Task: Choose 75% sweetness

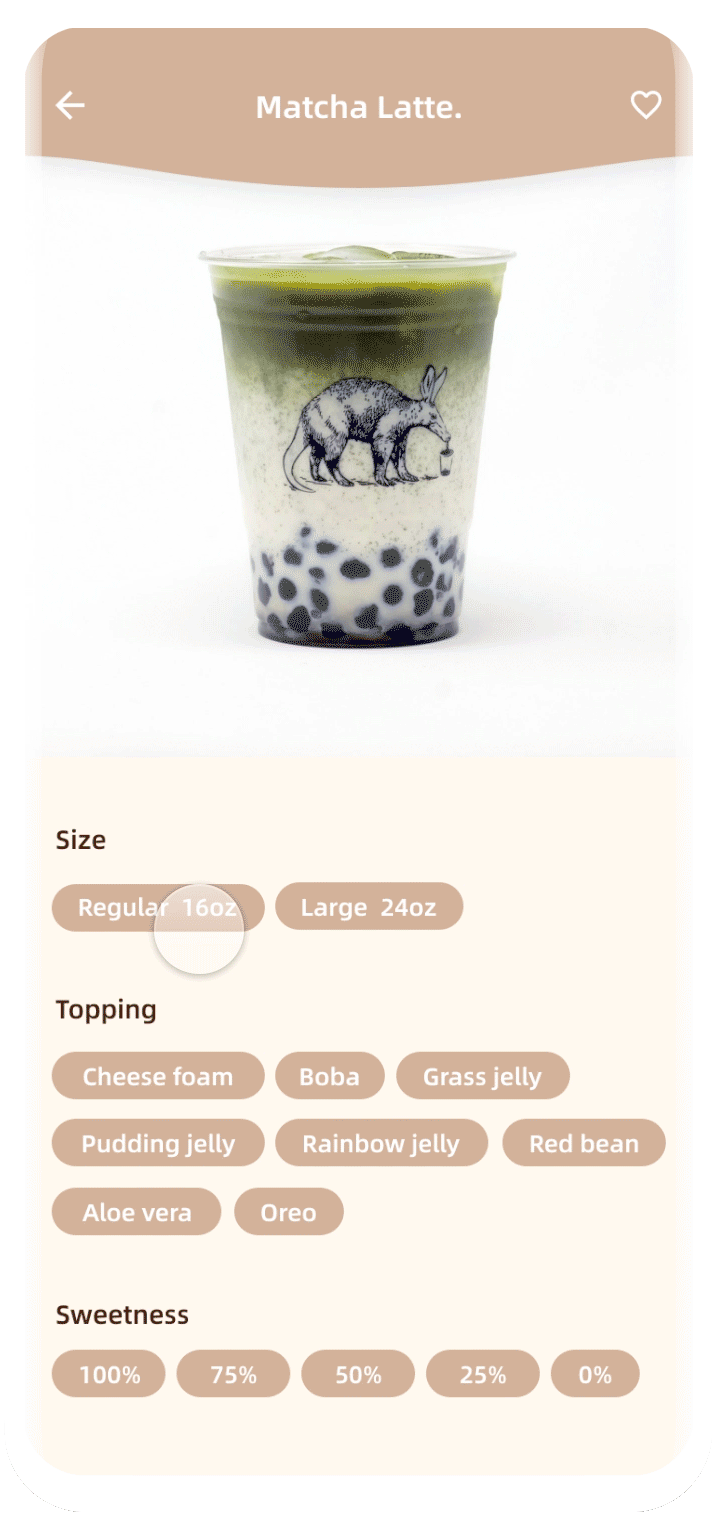Action: pos(233,1374)
